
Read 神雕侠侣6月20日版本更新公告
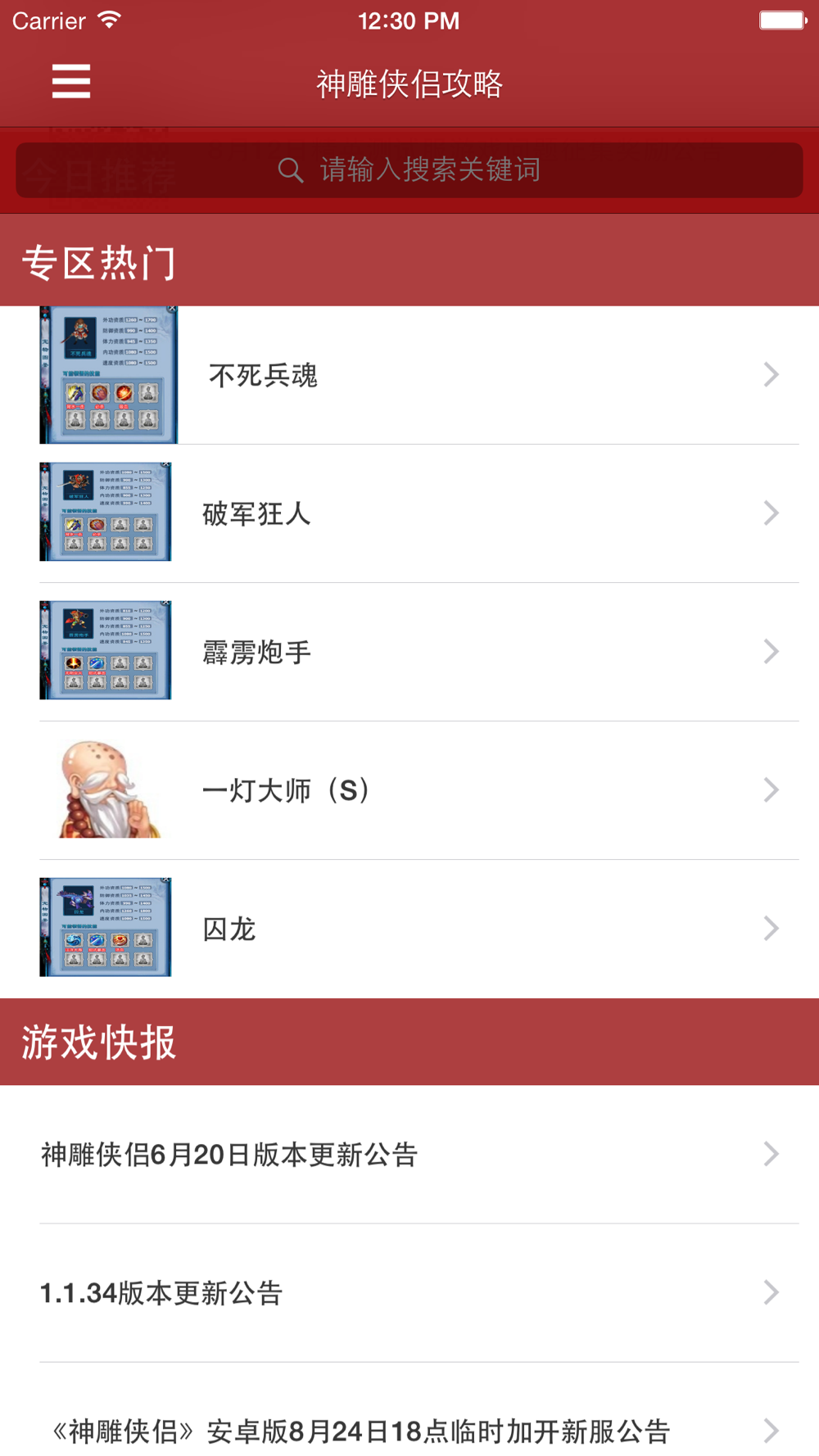409,1154
